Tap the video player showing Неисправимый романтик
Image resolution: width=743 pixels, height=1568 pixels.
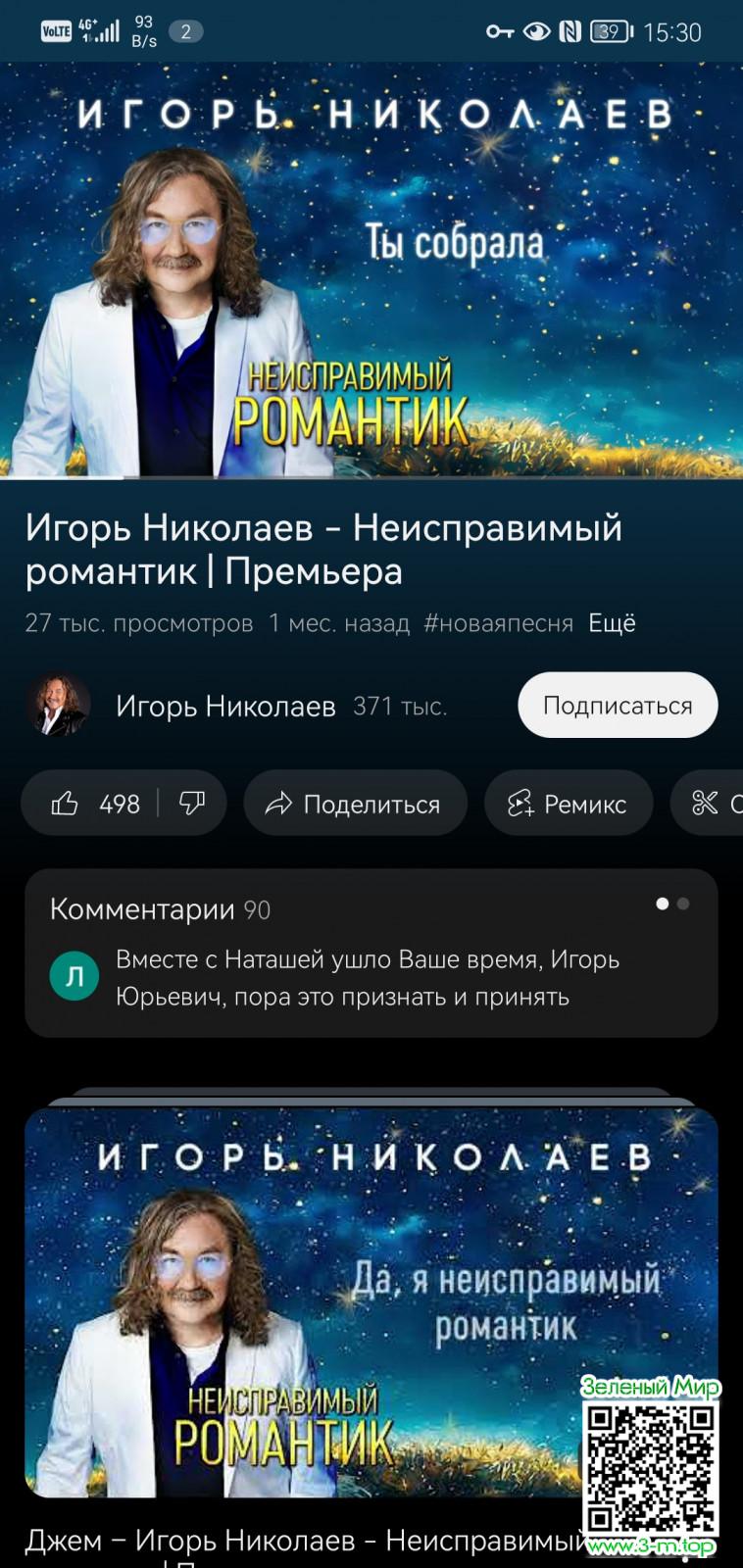[371, 271]
